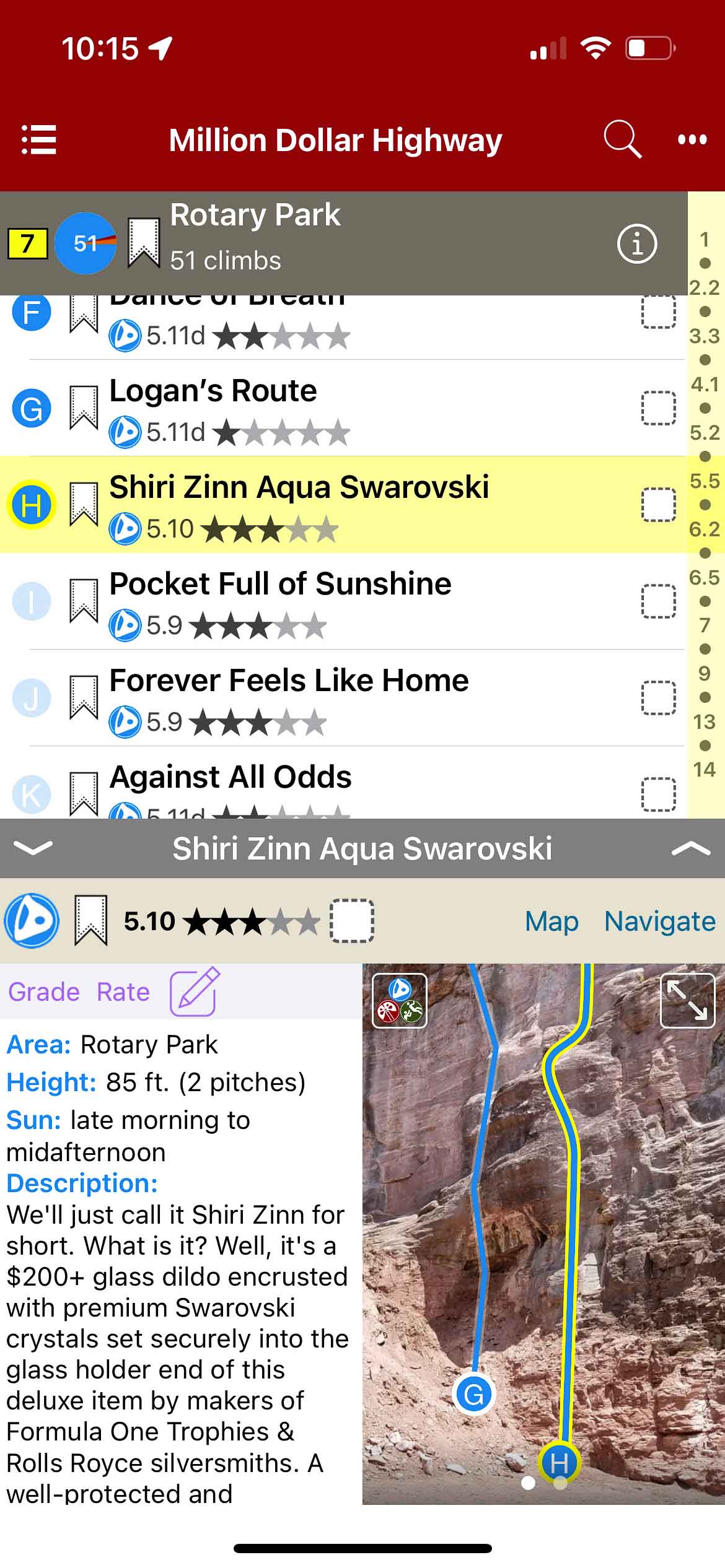Screen dimensions: 725x1568
Task: Bookmark Forever Feels Like Home
Action: [x=84, y=697]
